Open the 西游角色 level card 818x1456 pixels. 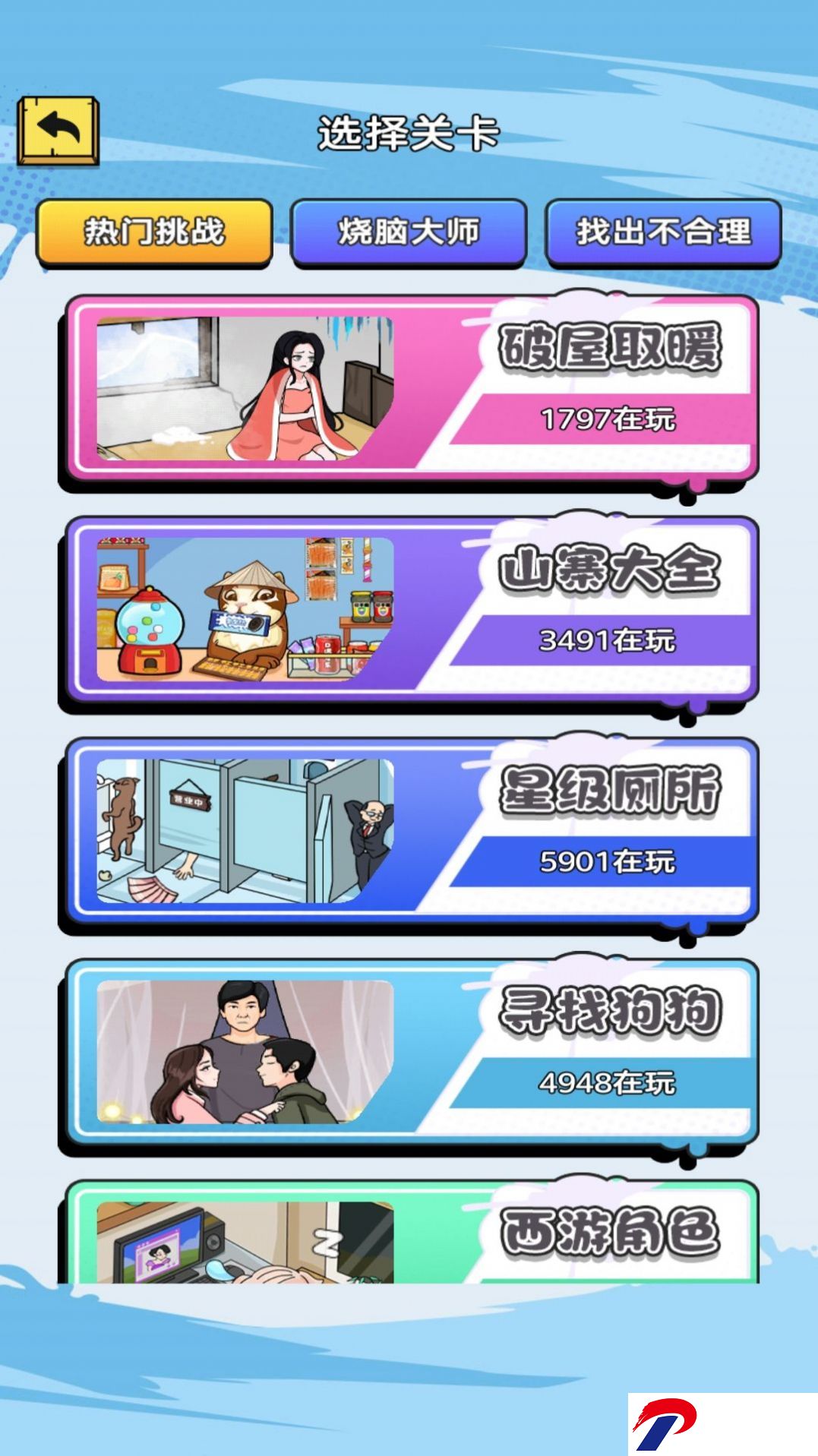click(409, 1231)
